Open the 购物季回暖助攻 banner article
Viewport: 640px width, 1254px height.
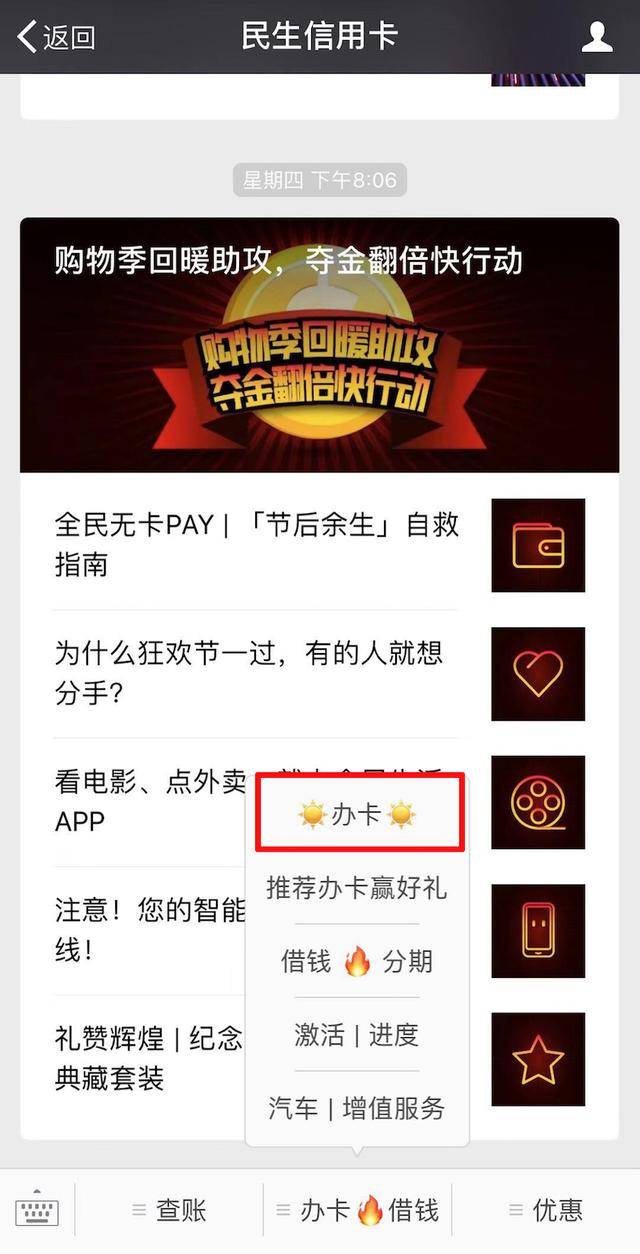319,345
